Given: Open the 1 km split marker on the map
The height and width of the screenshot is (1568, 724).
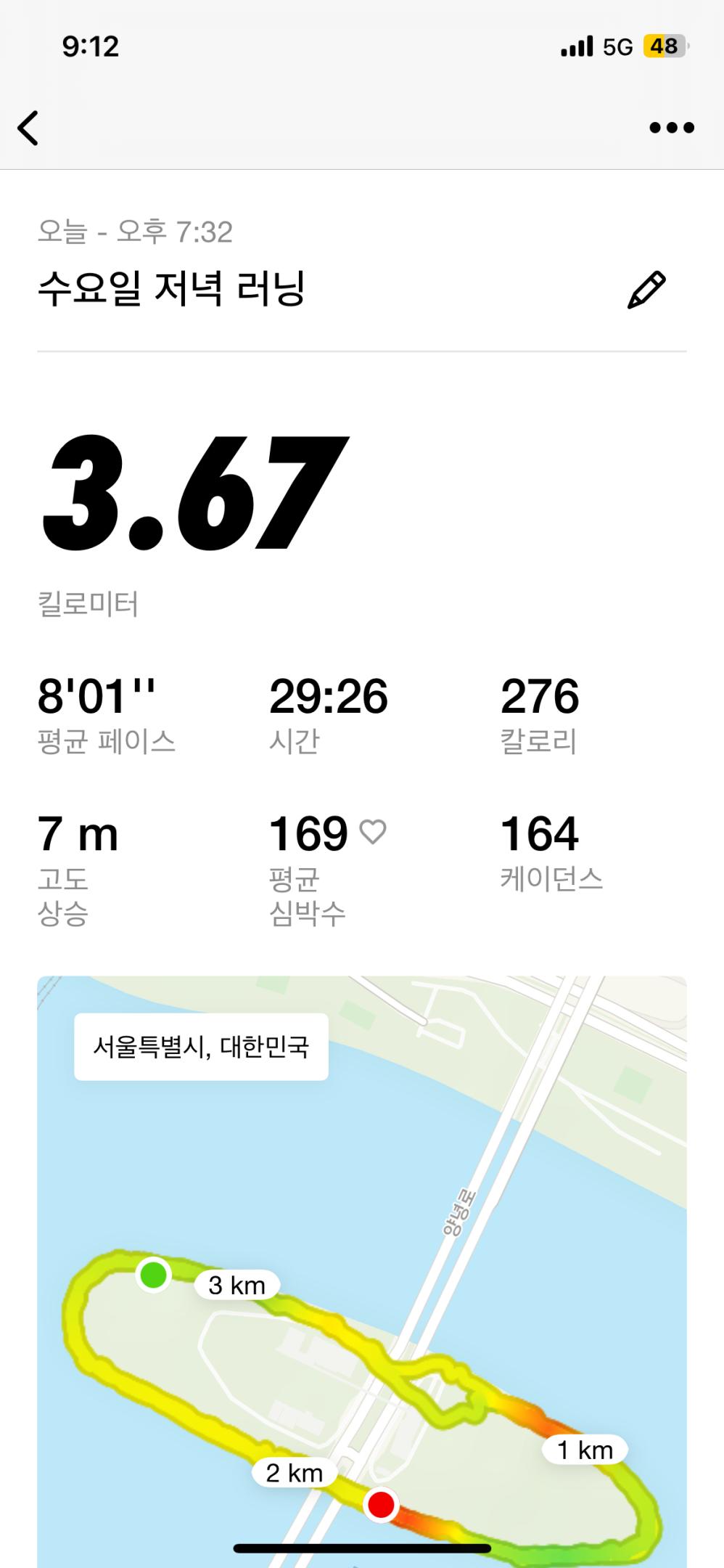Looking at the screenshot, I should [585, 1450].
